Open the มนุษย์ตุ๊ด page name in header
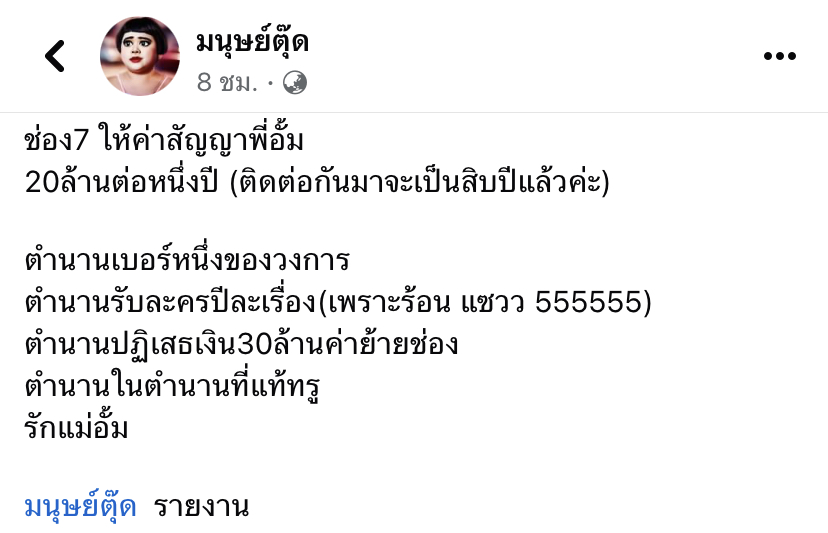Image resolution: width=828 pixels, height=533 pixels. point(252,41)
